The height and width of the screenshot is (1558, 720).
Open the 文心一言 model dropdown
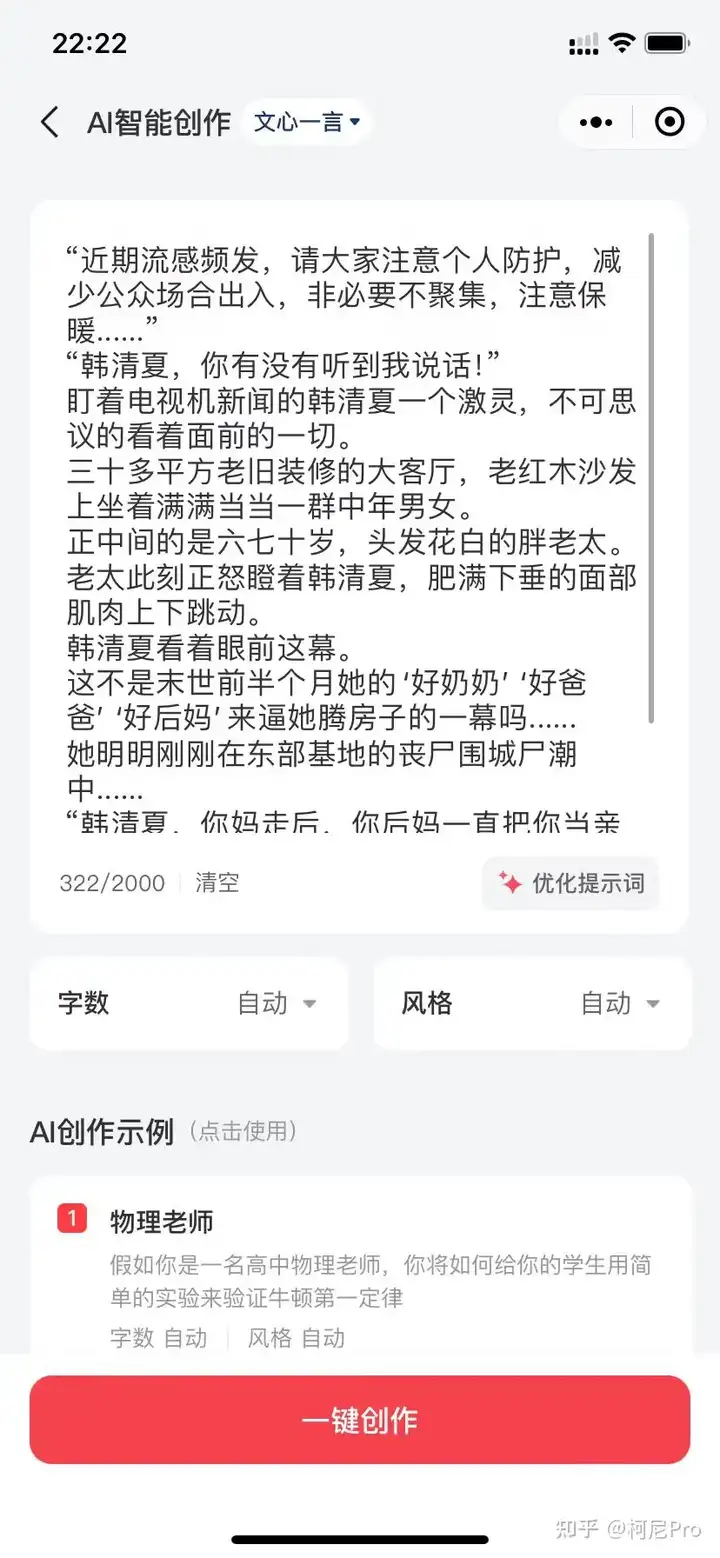(x=306, y=122)
